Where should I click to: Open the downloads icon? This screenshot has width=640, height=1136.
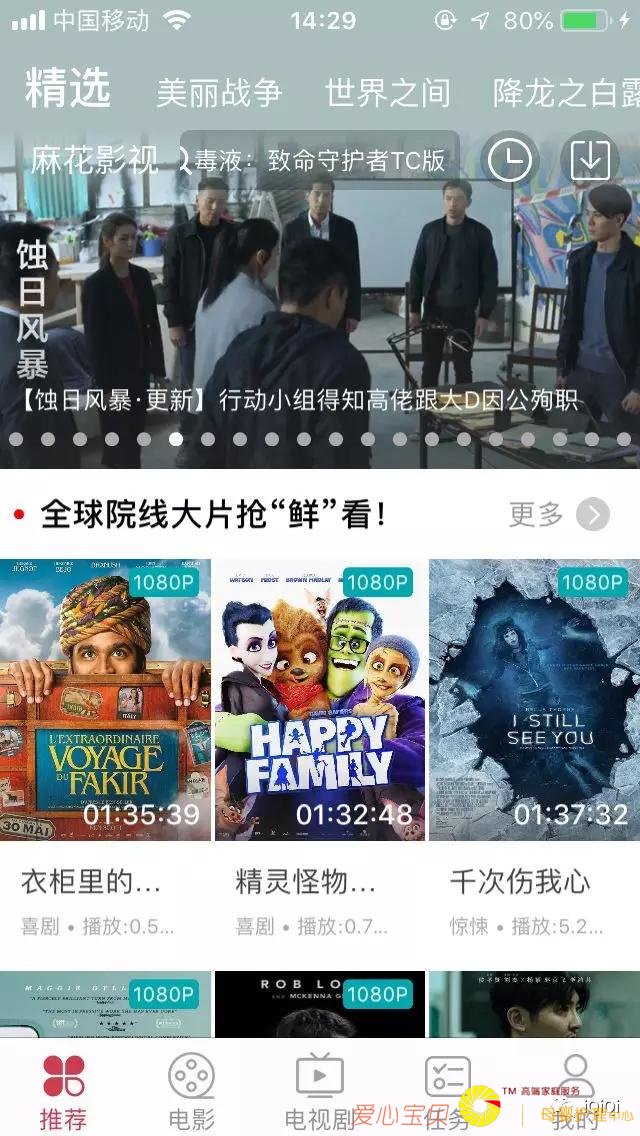(590, 160)
